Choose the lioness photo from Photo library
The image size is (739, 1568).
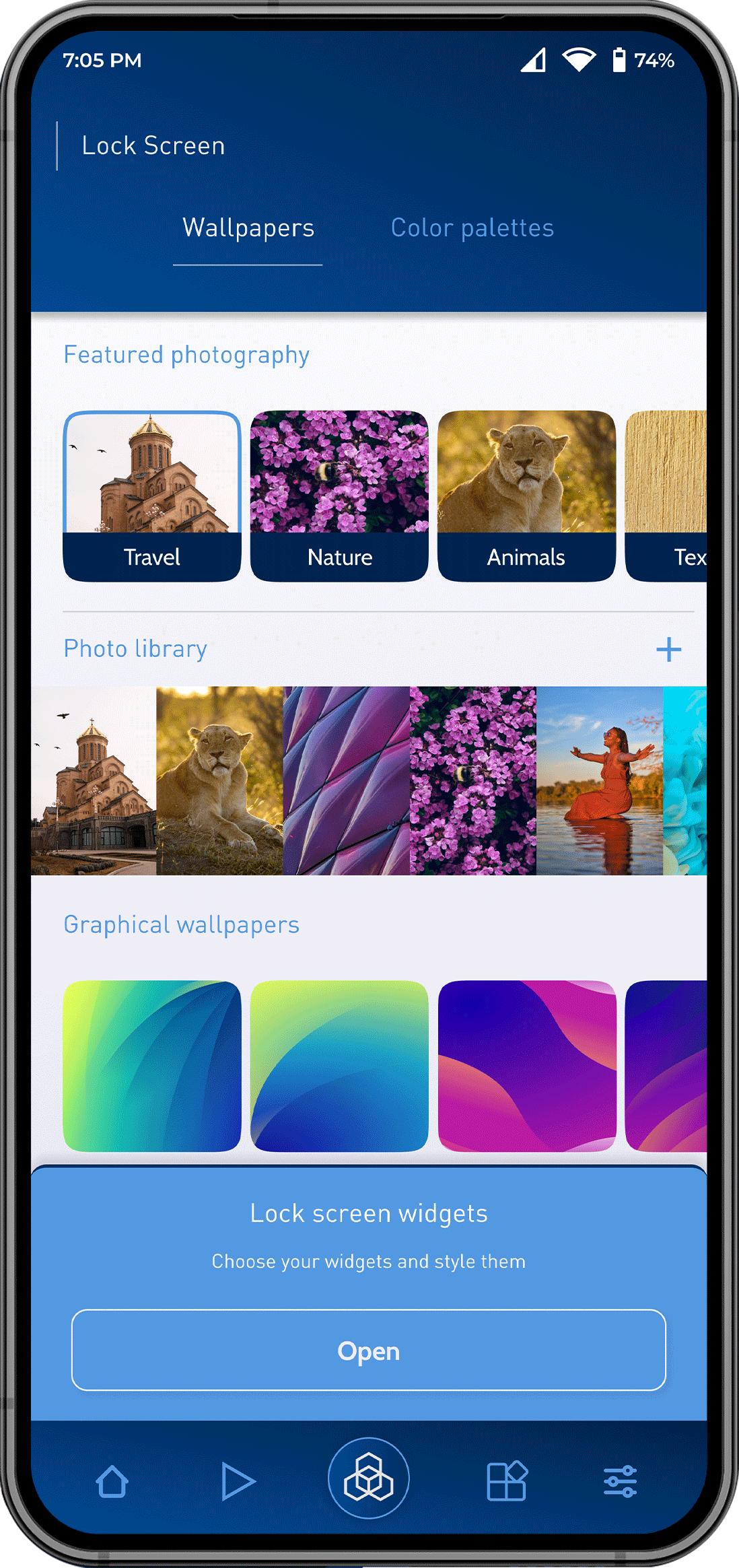(219, 780)
